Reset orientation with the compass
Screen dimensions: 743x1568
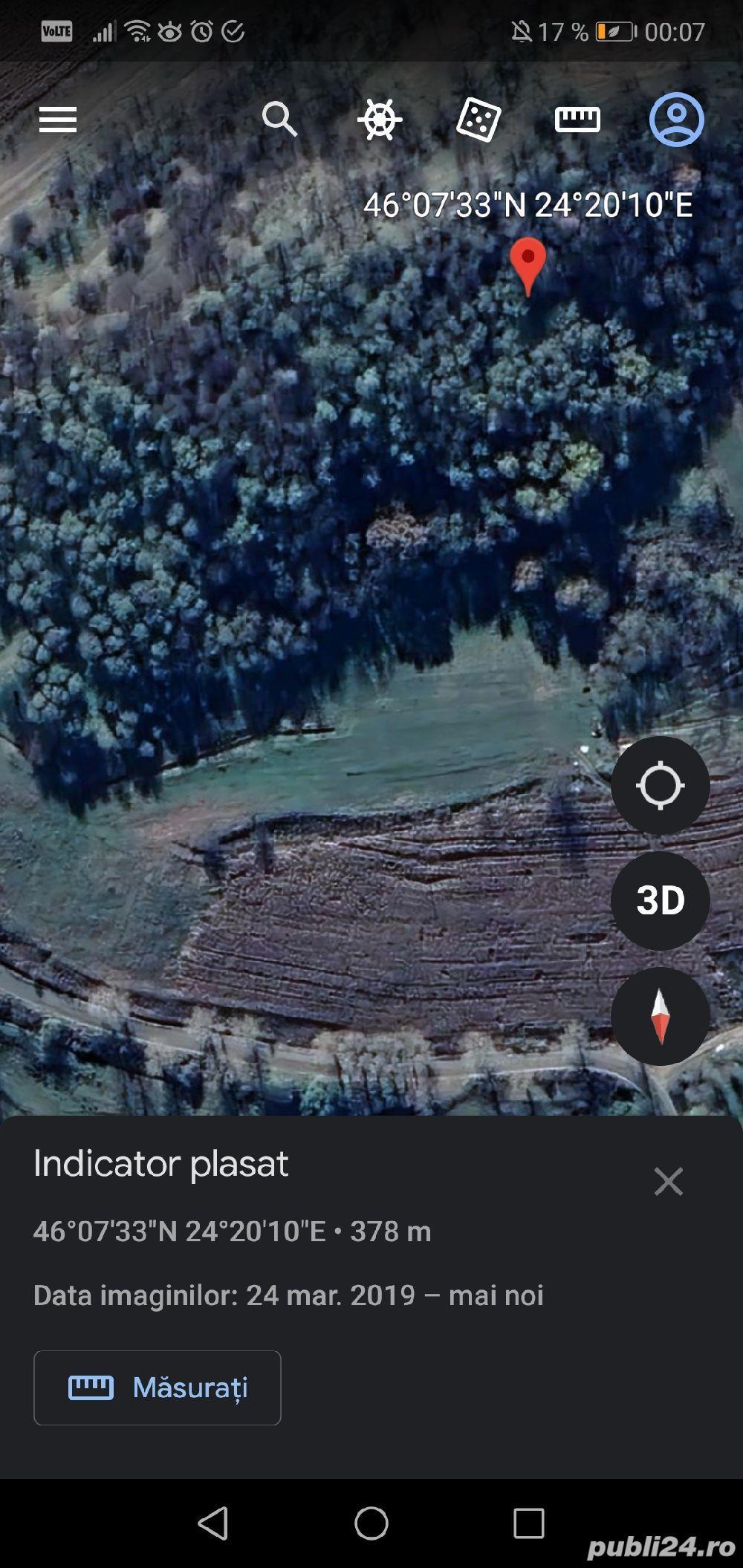pos(660,1016)
